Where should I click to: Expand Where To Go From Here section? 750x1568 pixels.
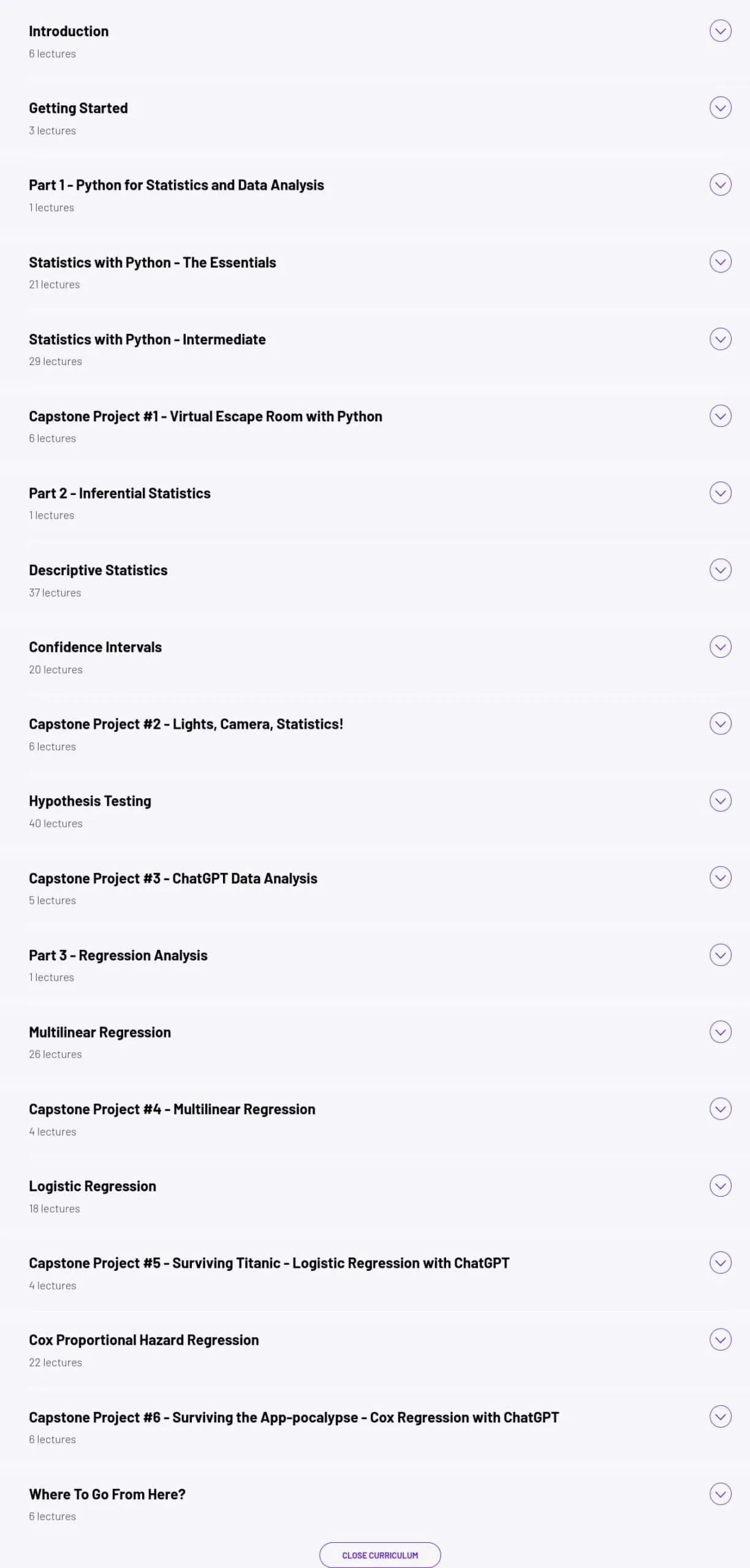tap(721, 1494)
